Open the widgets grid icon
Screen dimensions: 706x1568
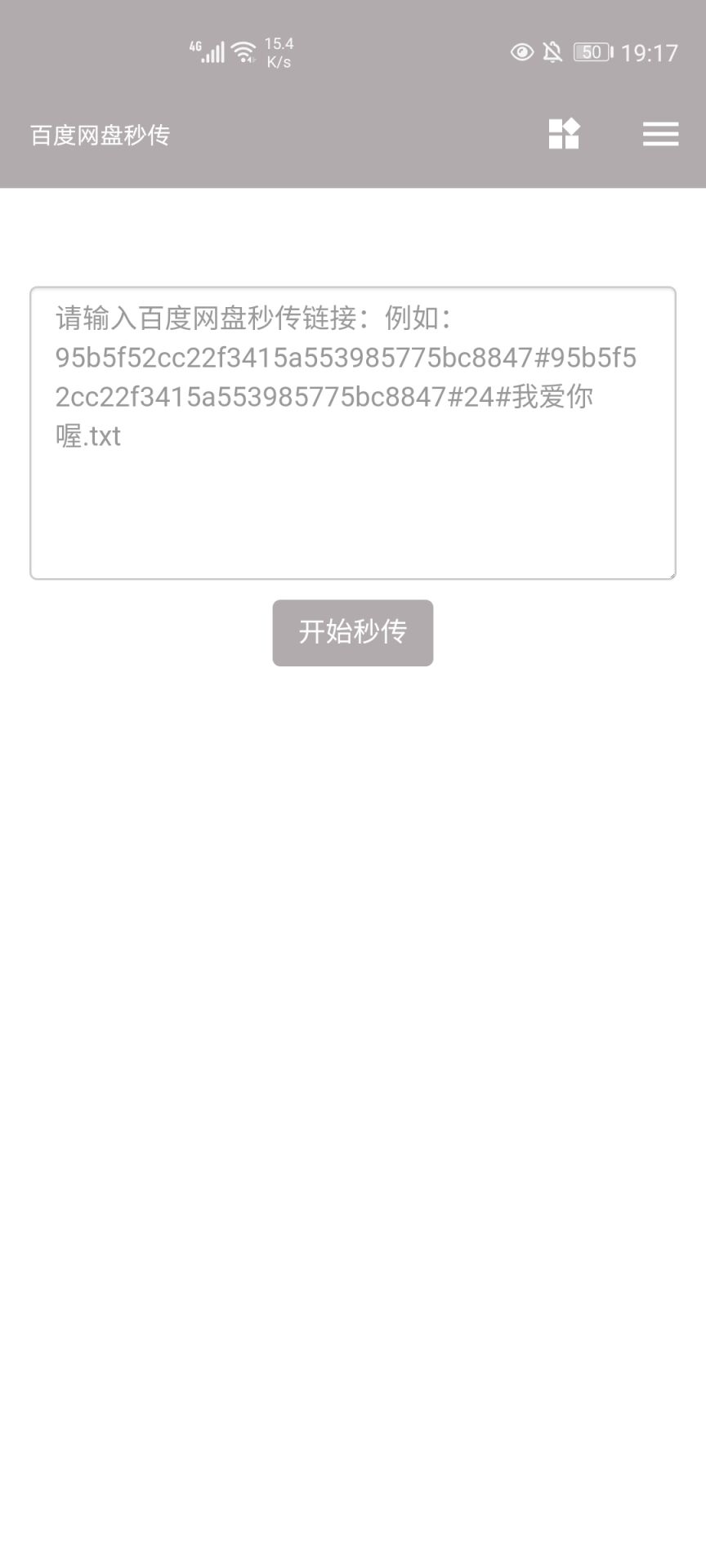[x=564, y=134]
